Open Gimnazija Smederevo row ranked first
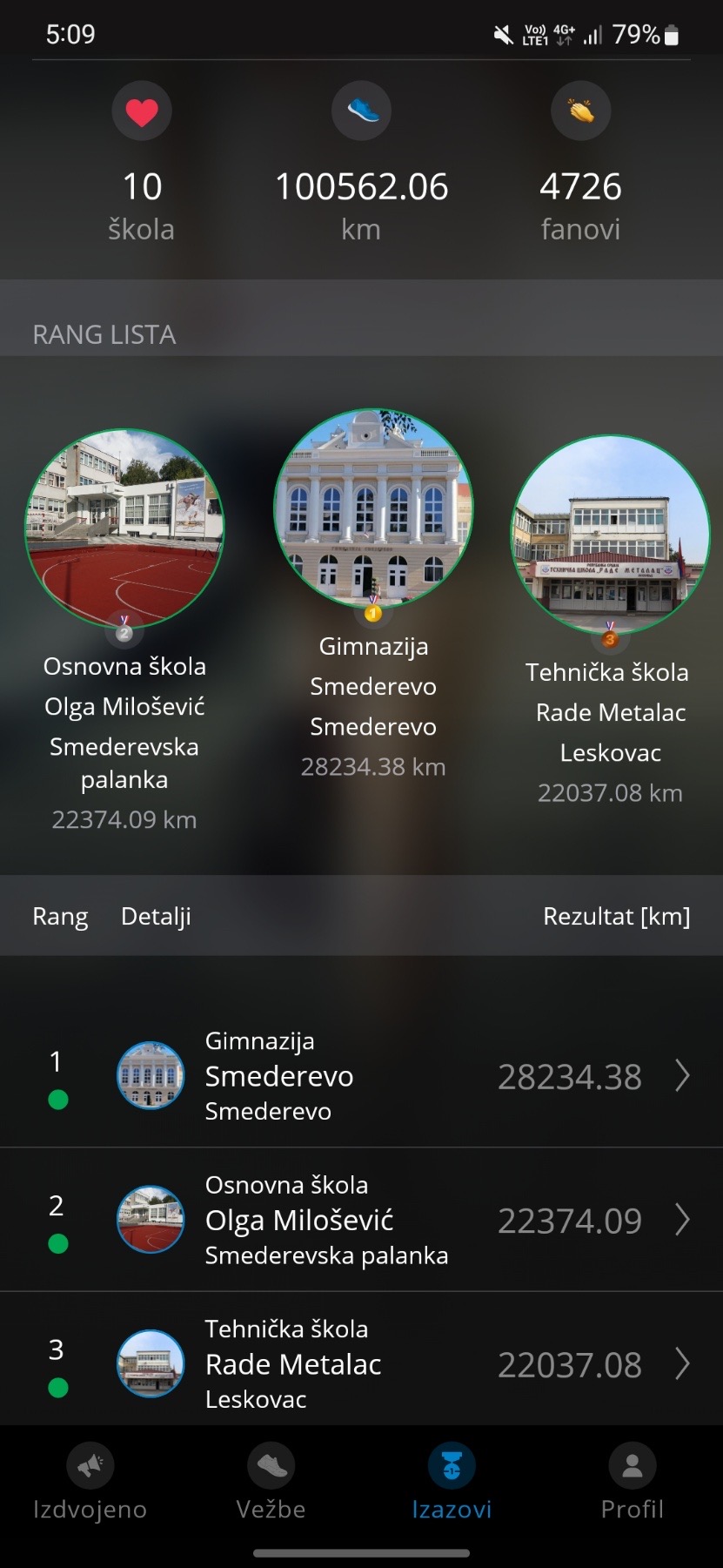 361,1076
